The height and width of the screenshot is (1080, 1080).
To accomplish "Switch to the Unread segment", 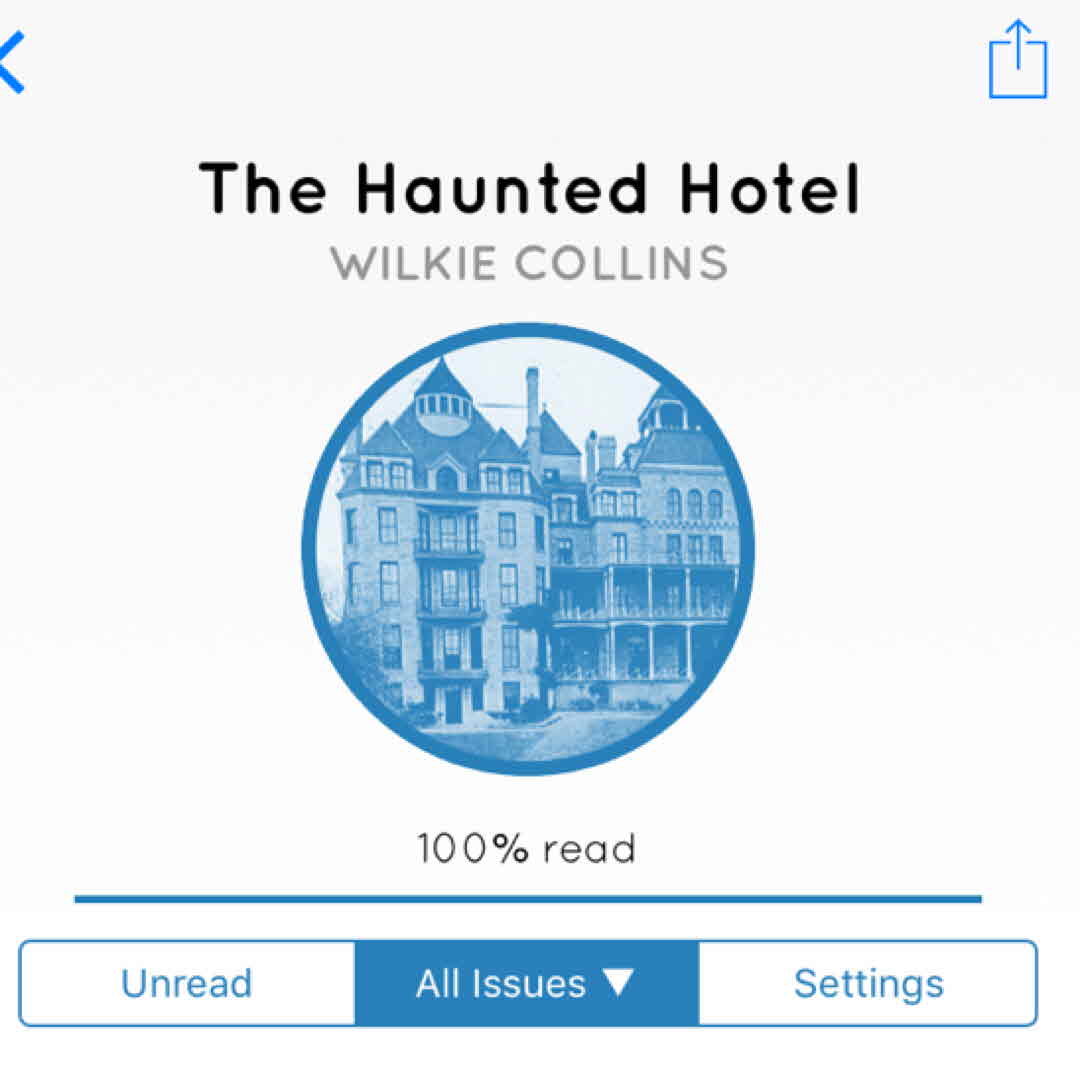I will pos(187,983).
